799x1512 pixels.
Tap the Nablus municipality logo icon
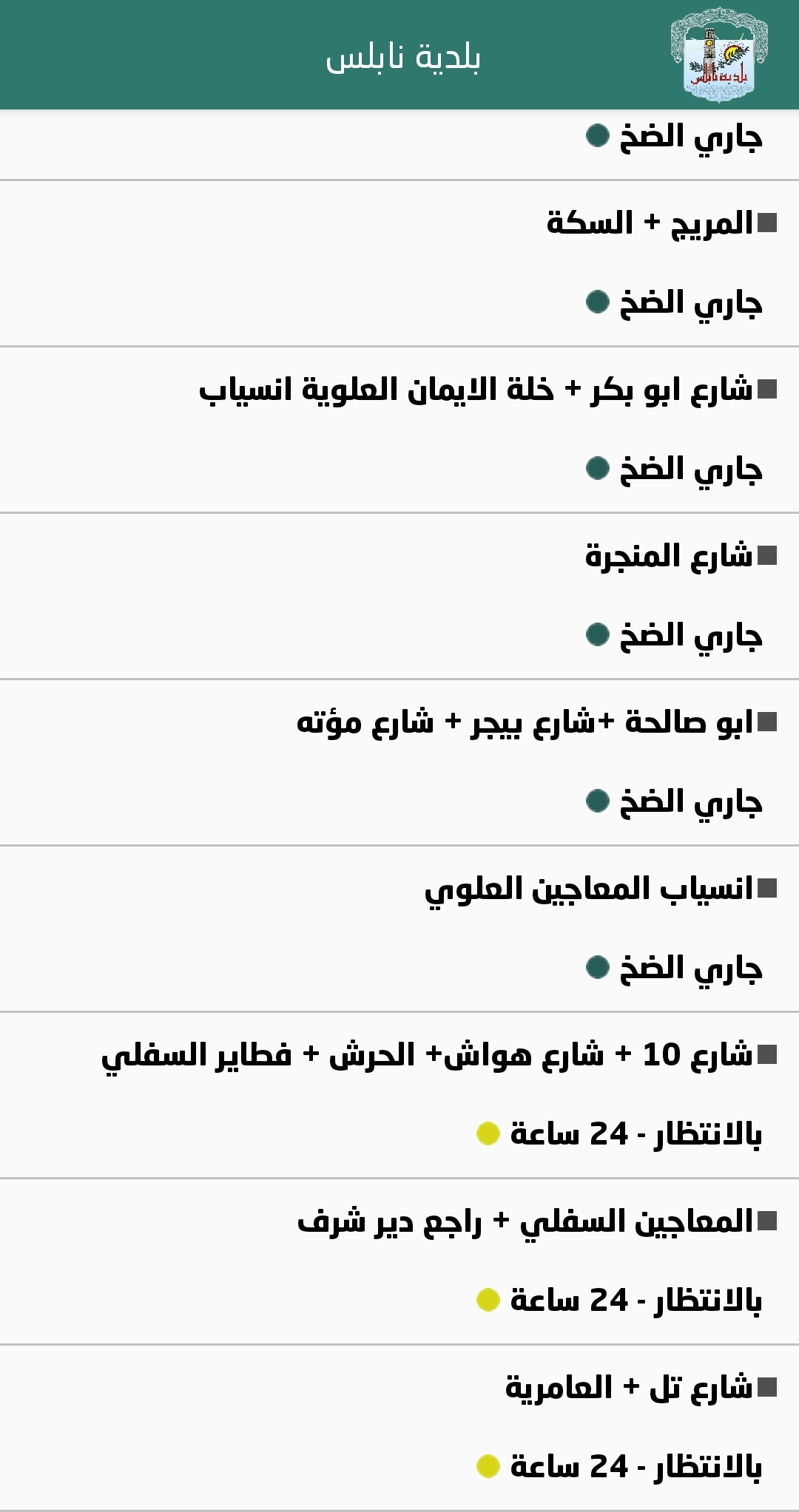pyautogui.click(x=719, y=55)
